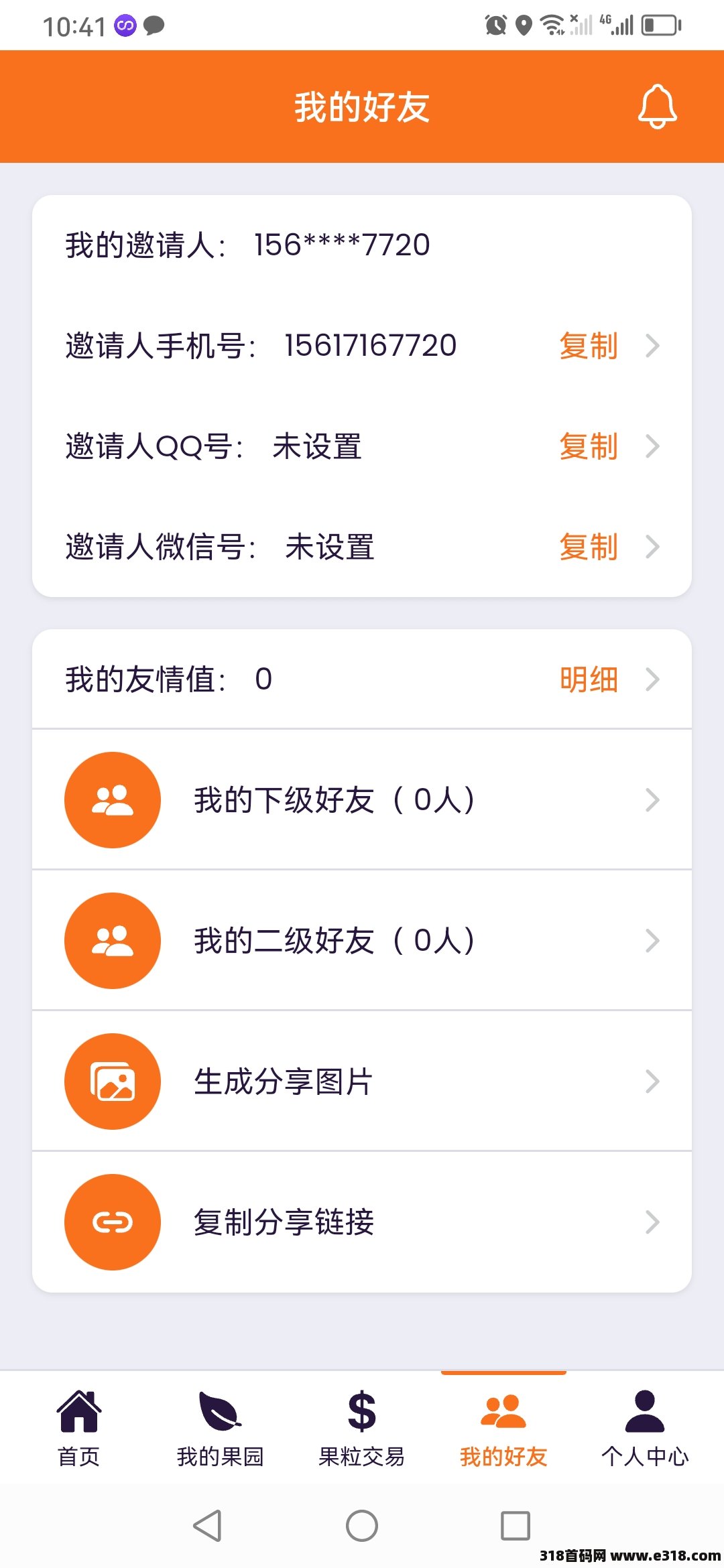Switch to the 首页 tab

click(x=78, y=1428)
